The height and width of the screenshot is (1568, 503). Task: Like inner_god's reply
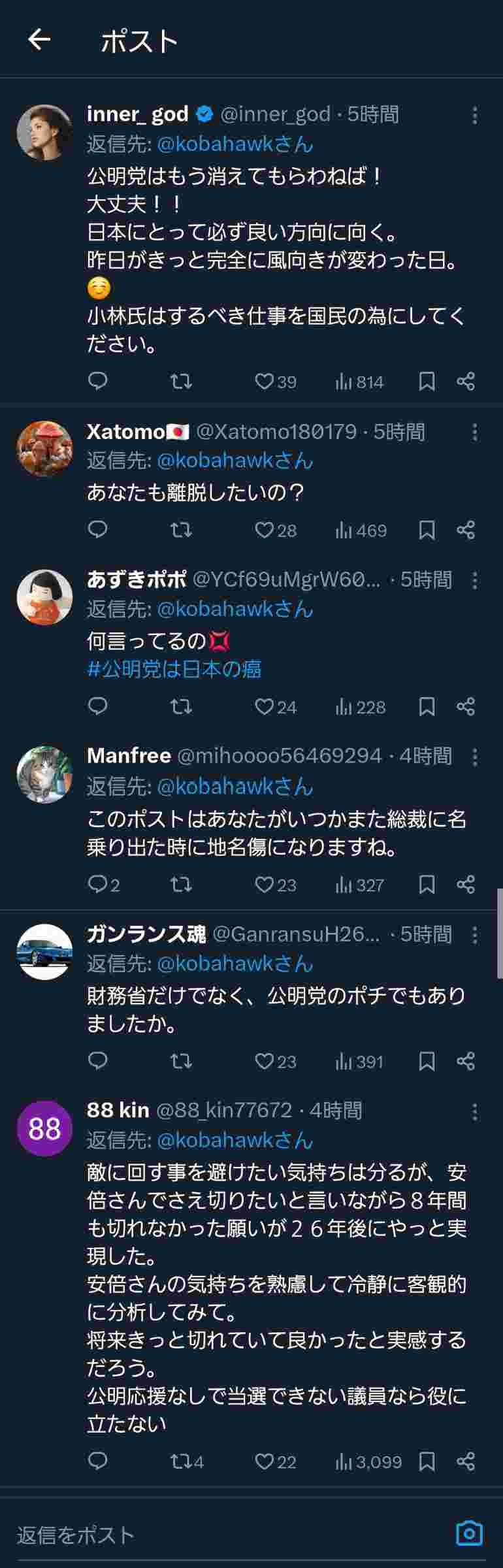[x=264, y=382]
